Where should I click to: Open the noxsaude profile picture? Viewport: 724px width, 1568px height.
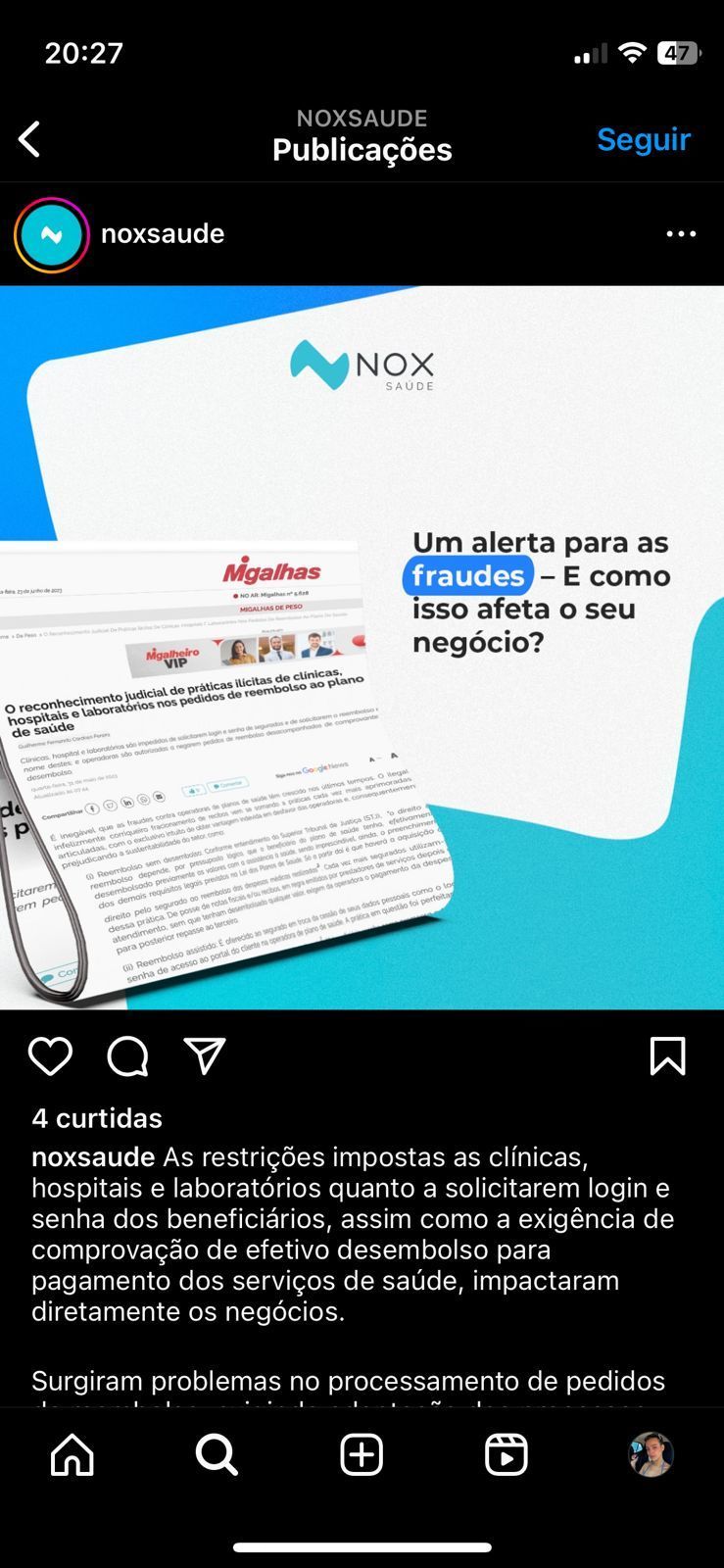coord(52,235)
